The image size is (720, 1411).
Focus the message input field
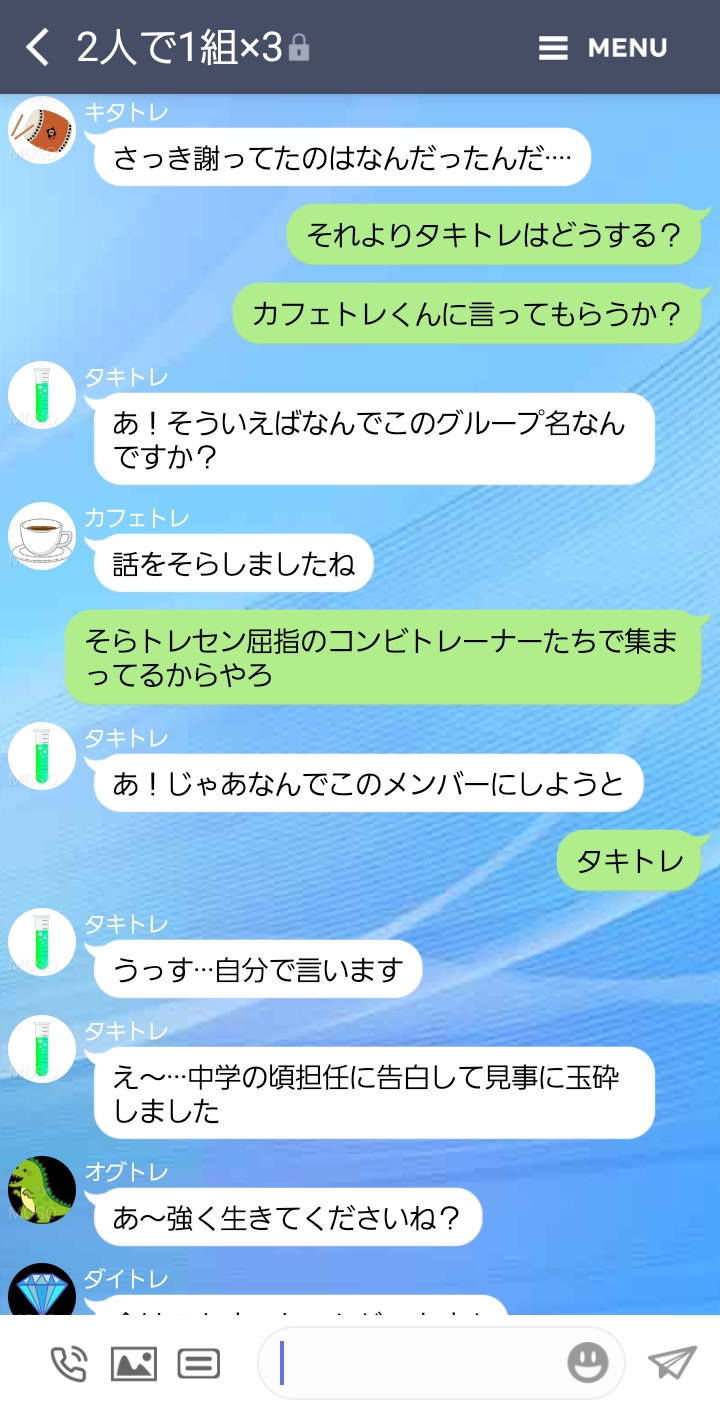[420, 1363]
